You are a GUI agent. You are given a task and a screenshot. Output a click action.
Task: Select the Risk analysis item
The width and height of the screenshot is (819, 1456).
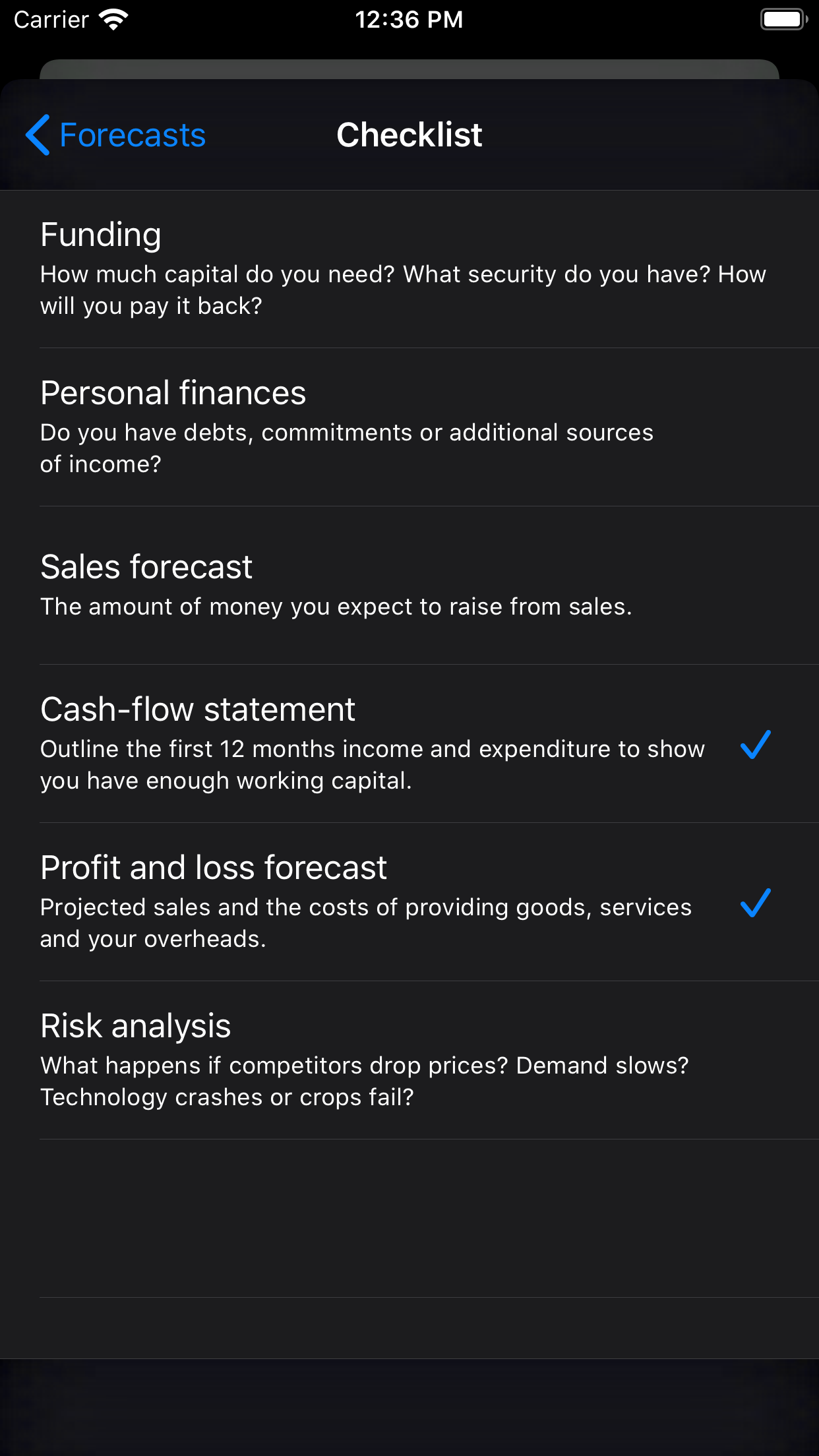click(409, 1060)
